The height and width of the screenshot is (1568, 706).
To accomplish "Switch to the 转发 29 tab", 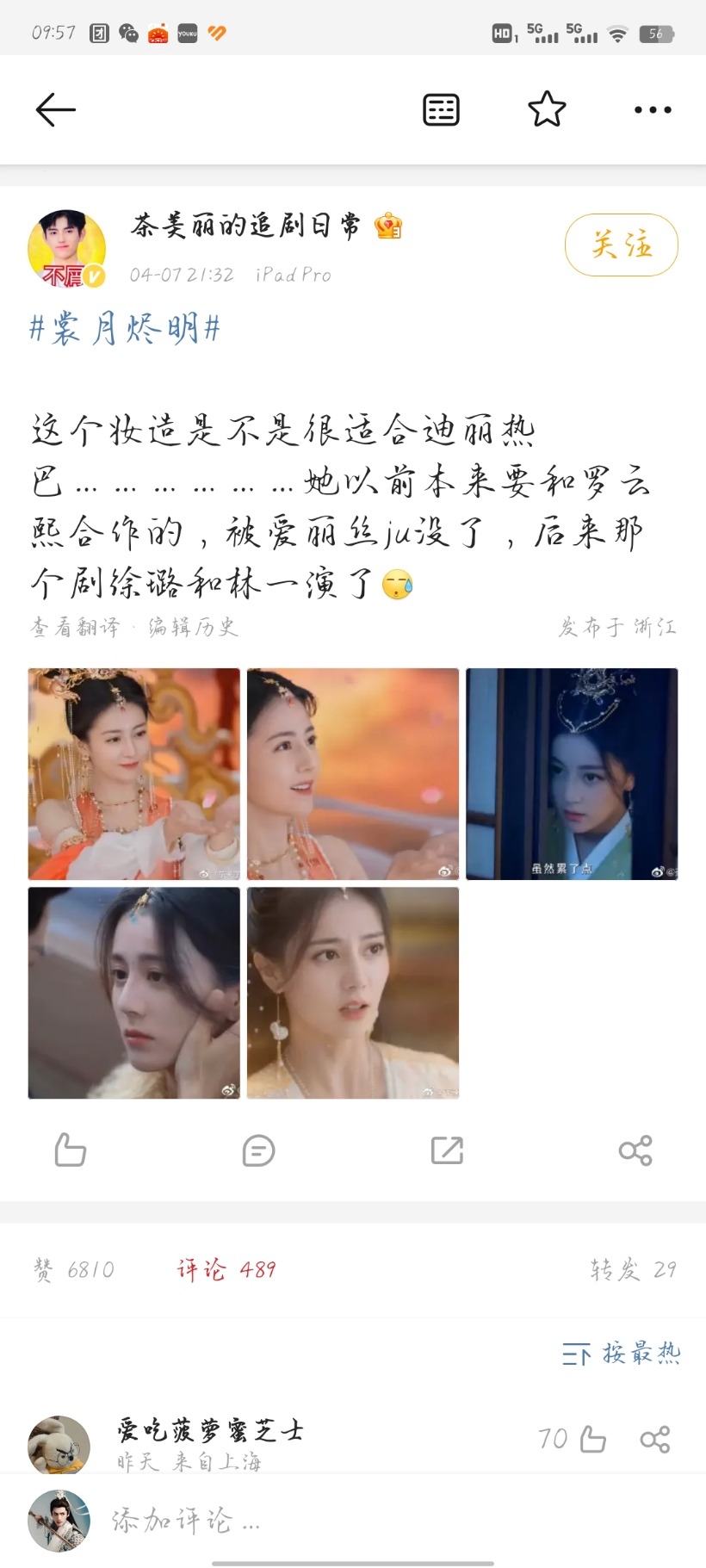I will click(x=633, y=1269).
